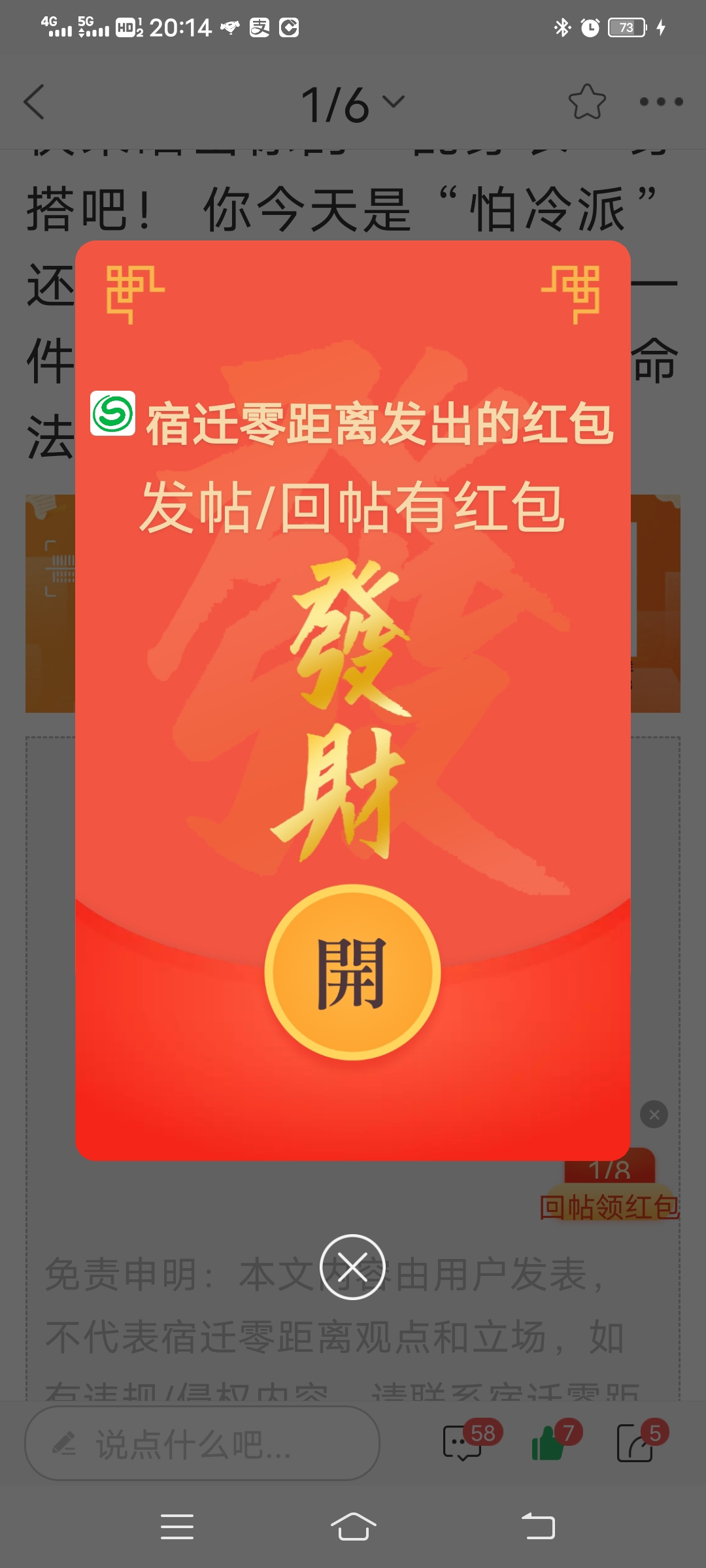Viewport: 706px width, 1568px height.
Task: Go to the system home screen
Action: pos(353,1527)
